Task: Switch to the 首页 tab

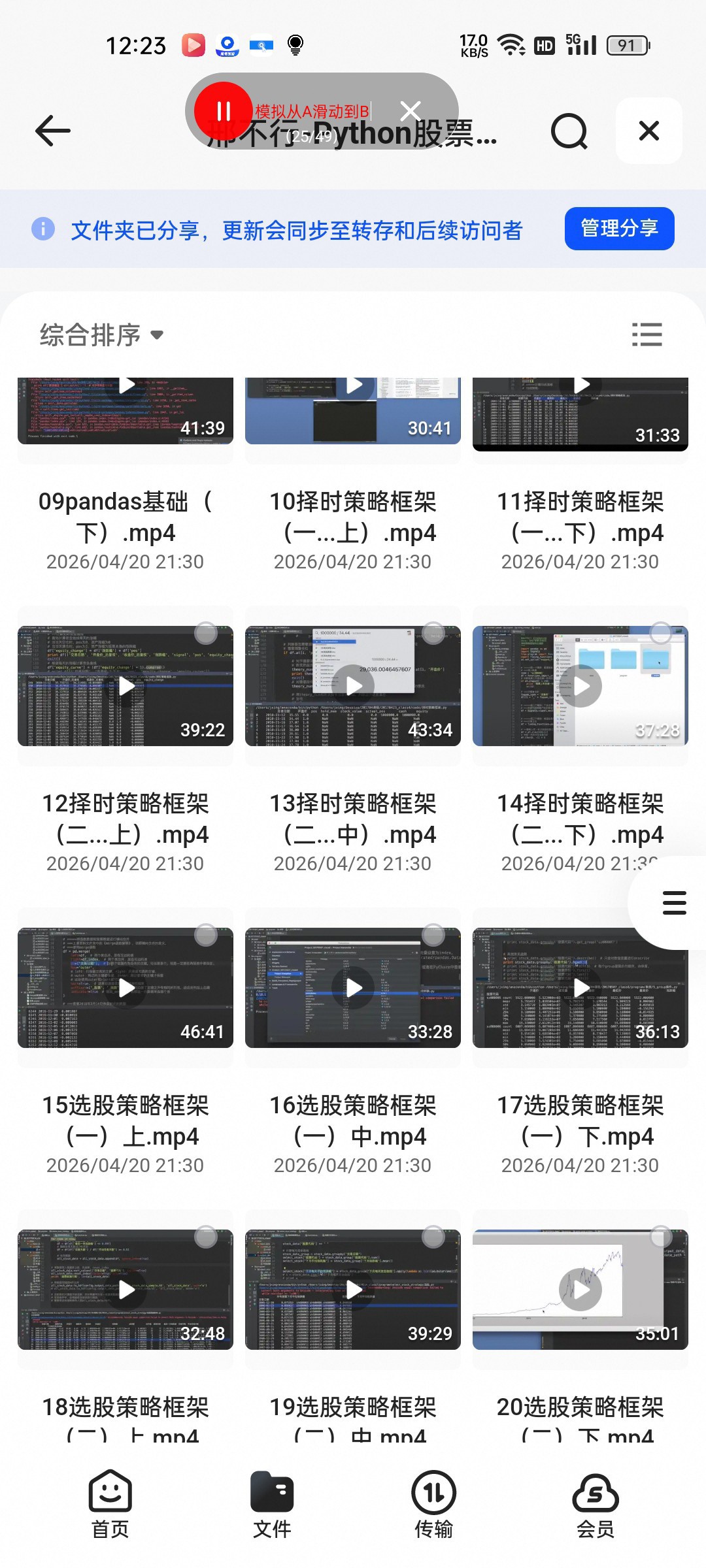Action: [x=110, y=1504]
